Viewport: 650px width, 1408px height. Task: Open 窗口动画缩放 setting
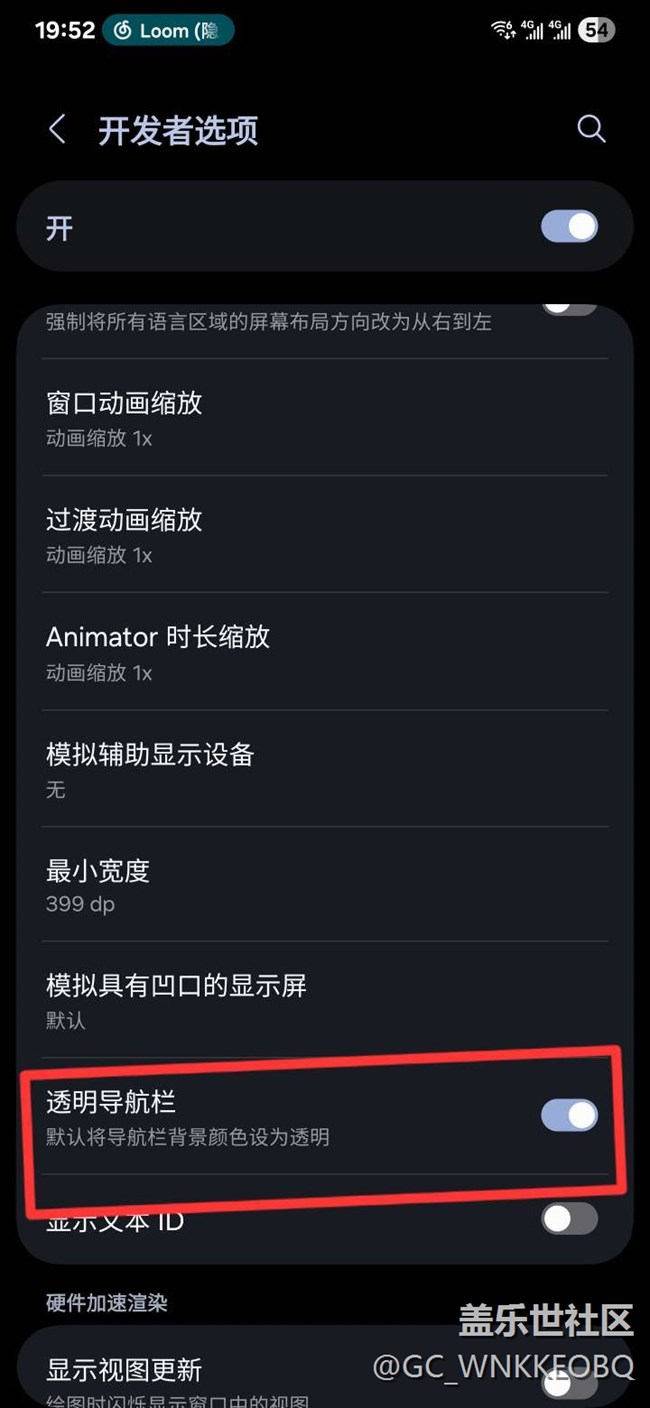click(x=325, y=418)
